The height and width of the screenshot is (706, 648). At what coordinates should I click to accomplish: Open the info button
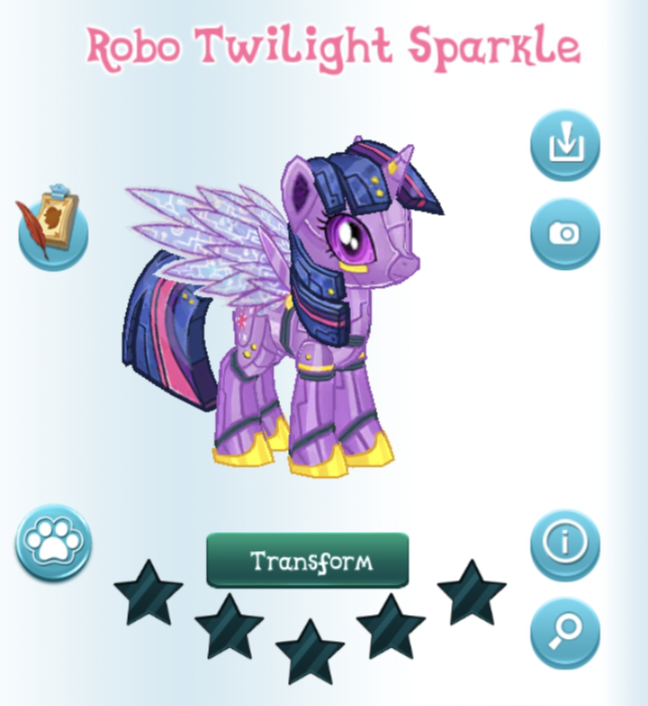click(565, 544)
